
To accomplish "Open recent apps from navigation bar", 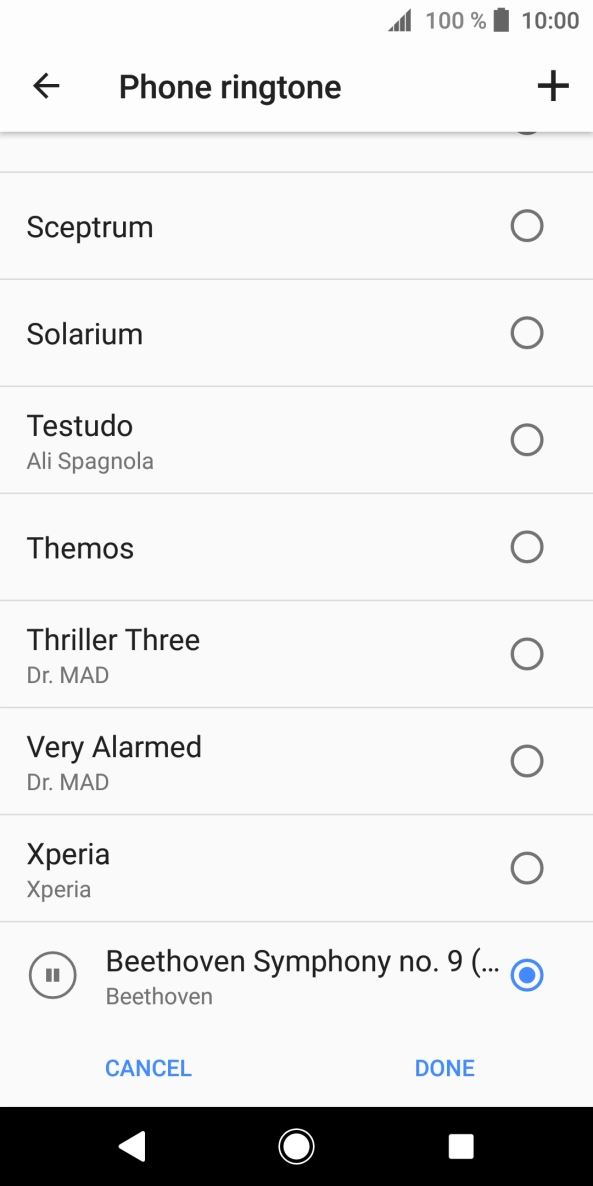I will pos(461,1147).
